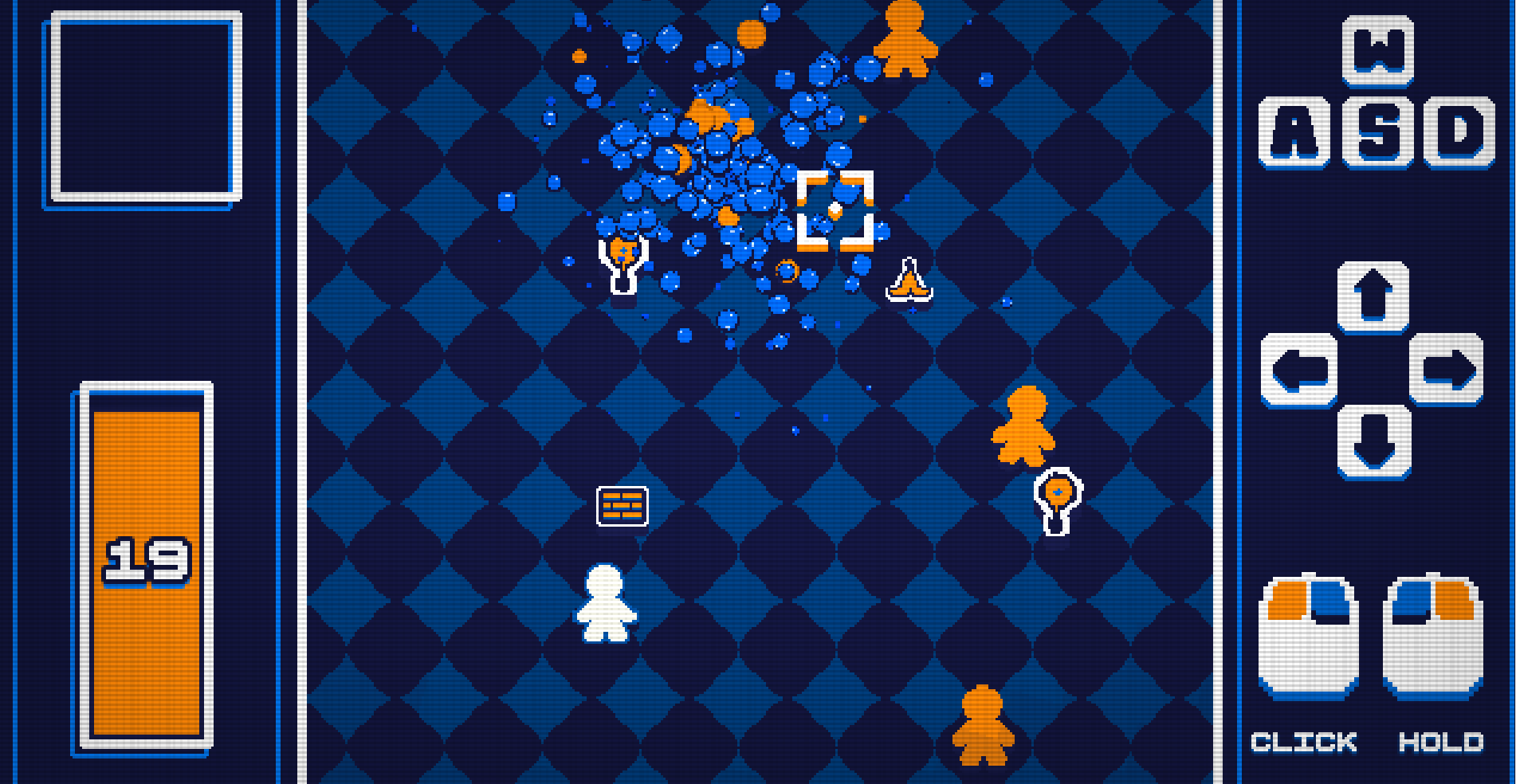
Task: Tap the W key
Action: (1377, 50)
